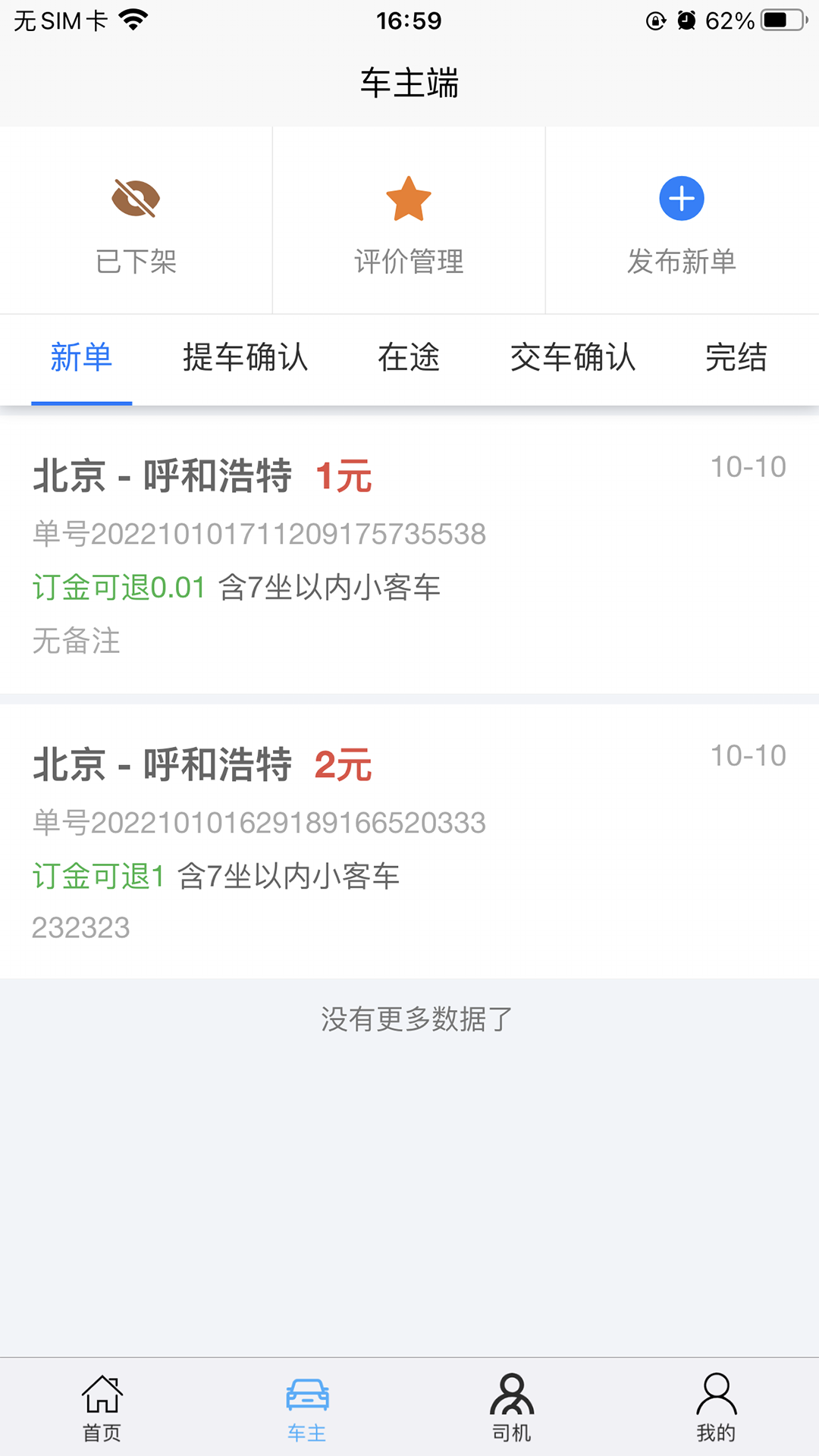Select the 在途 tab

(x=409, y=358)
